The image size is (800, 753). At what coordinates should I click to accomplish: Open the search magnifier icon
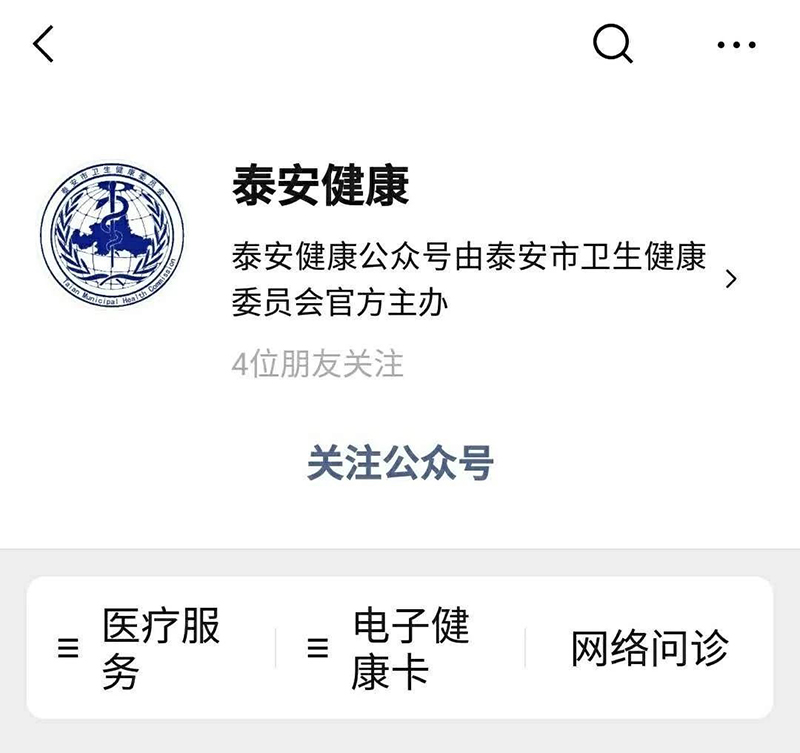click(612, 43)
